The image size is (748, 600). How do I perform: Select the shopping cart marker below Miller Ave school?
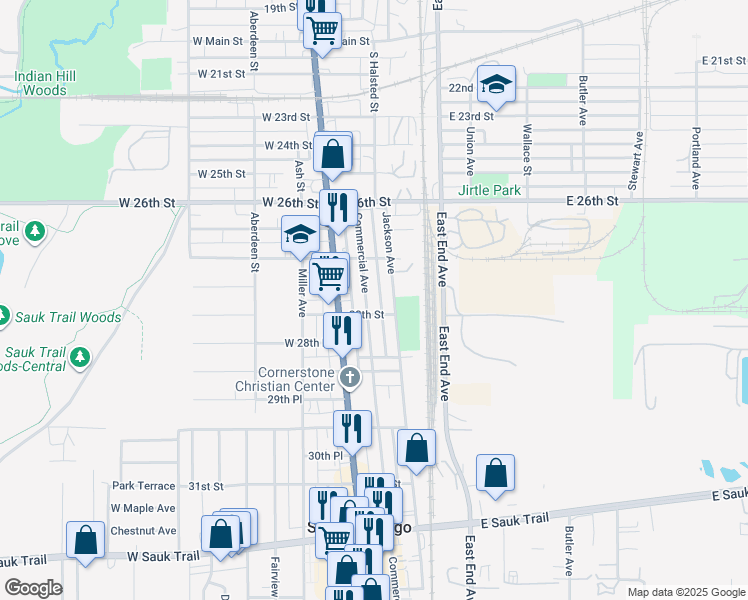click(329, 278)
